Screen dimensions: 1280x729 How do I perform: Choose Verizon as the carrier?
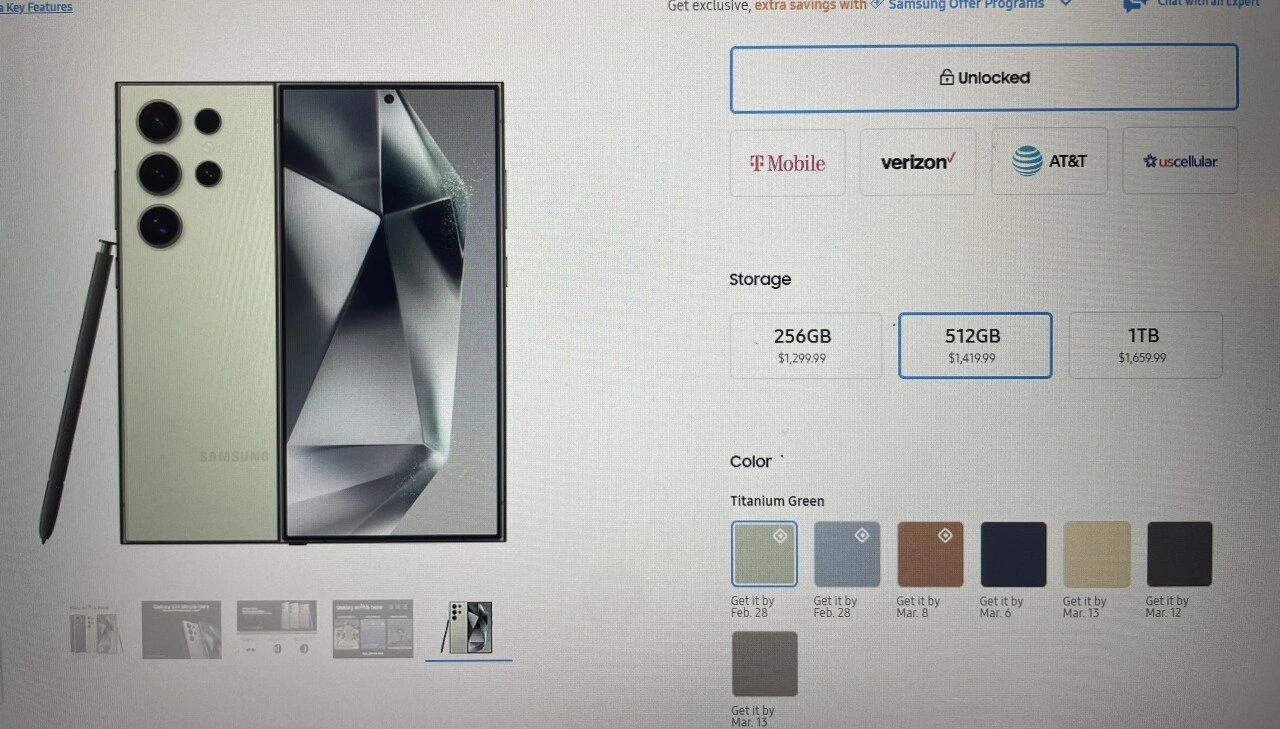pyautogui.click(x=917, y=161)
